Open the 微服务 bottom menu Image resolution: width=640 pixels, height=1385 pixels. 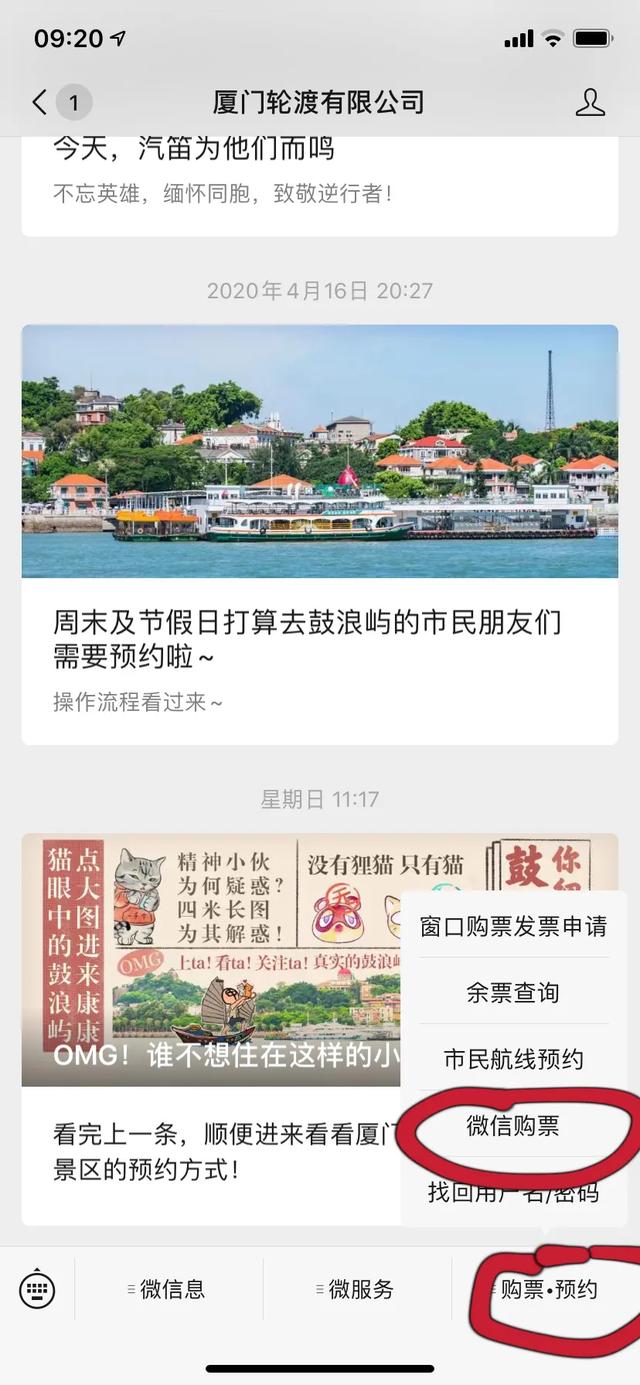[358, 1290]
